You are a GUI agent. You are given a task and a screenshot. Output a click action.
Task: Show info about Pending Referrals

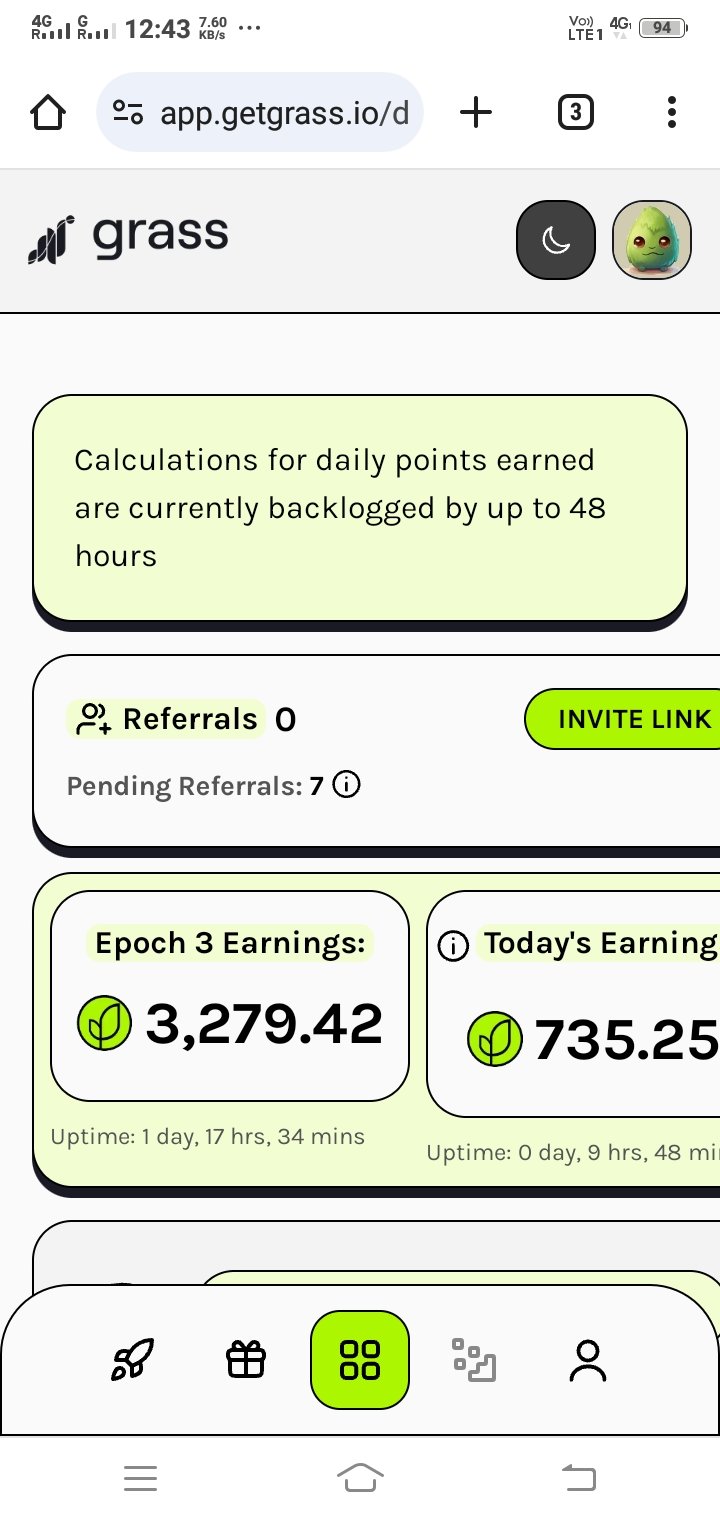[346, 785]
